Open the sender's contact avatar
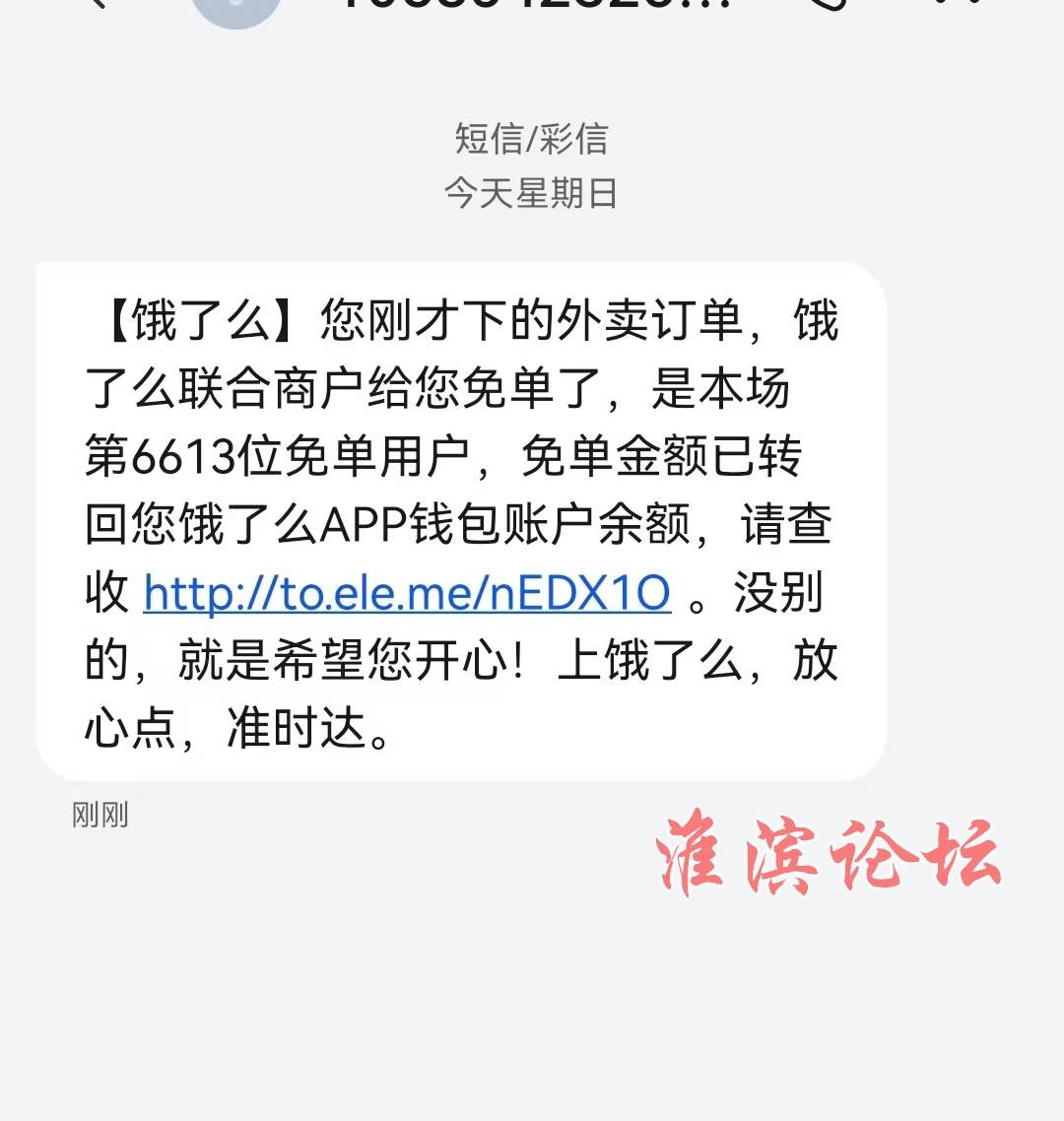Viewport: 1064px width, 1121px height. [x=235, y=10]
